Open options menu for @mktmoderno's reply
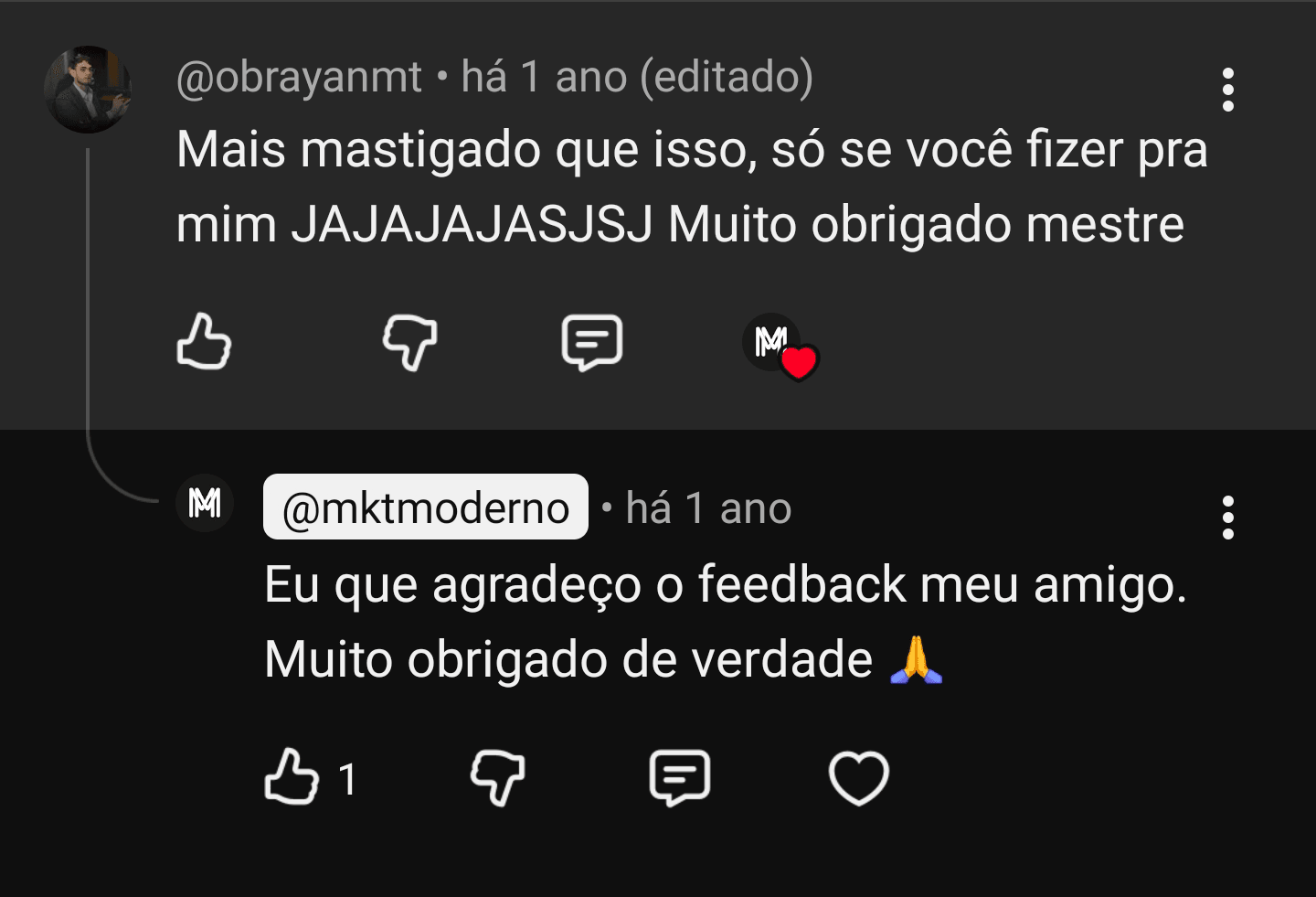This screenshot has height=897, width=1316. (1227, 518)
